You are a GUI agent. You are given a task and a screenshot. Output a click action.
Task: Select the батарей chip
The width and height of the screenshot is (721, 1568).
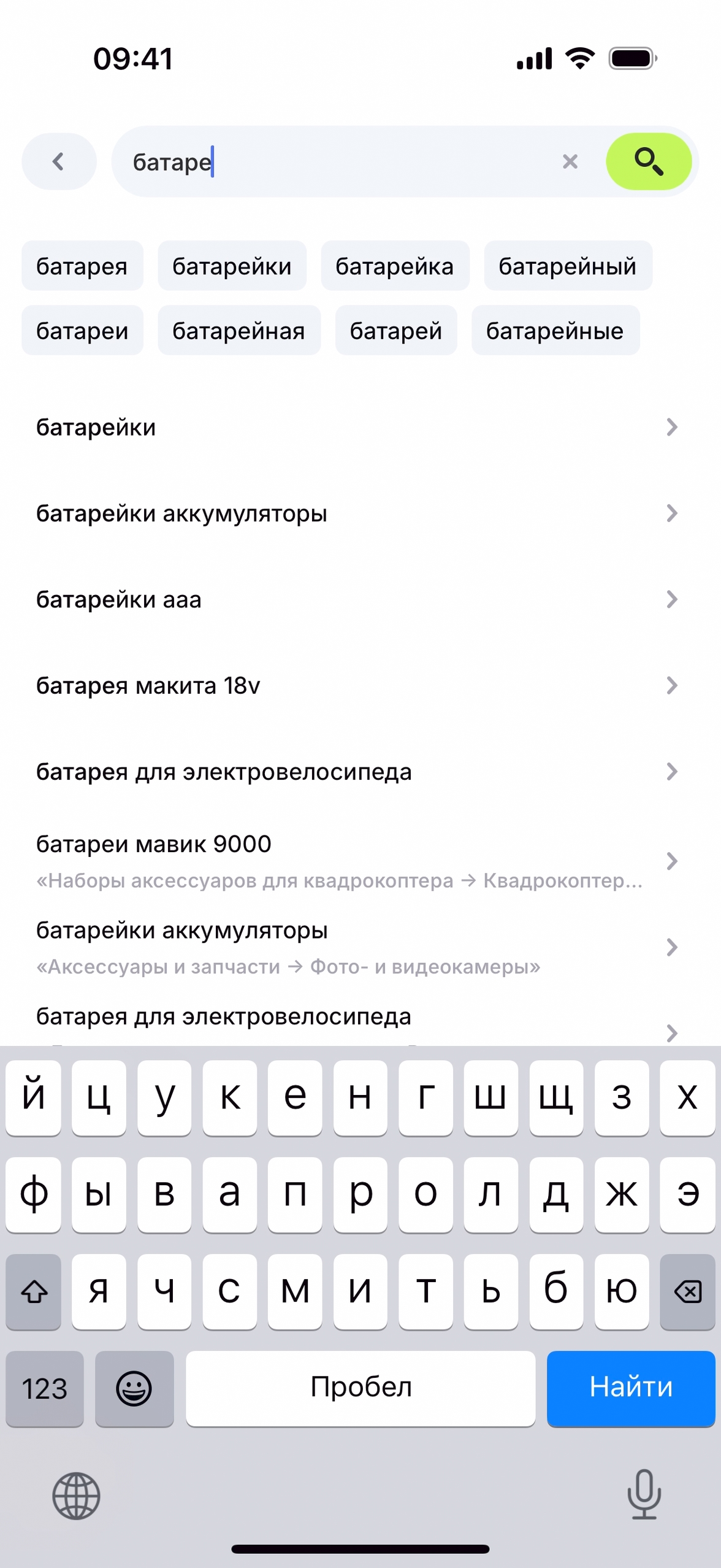[x=395, y=331]
